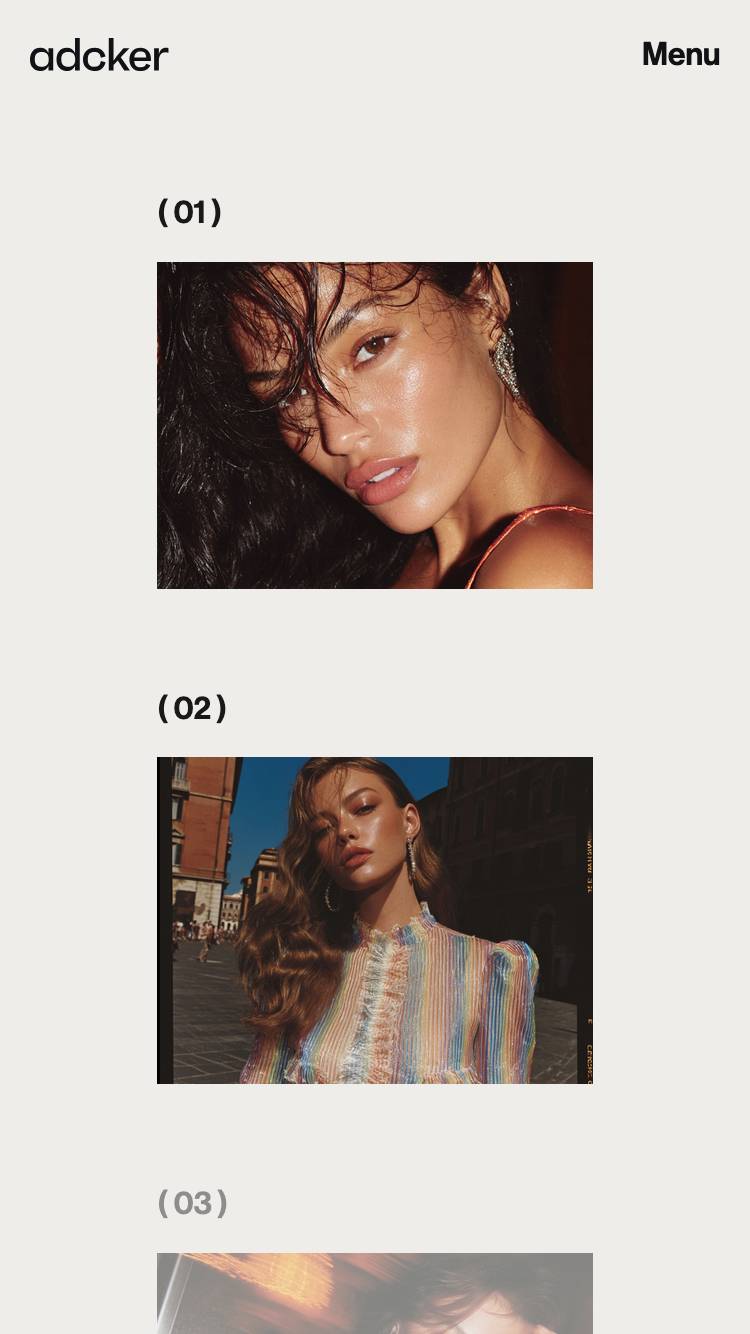Viewport: 750px width, 1334px height.
Task: Open project 01 portrait image
Action: coord(374,425)
